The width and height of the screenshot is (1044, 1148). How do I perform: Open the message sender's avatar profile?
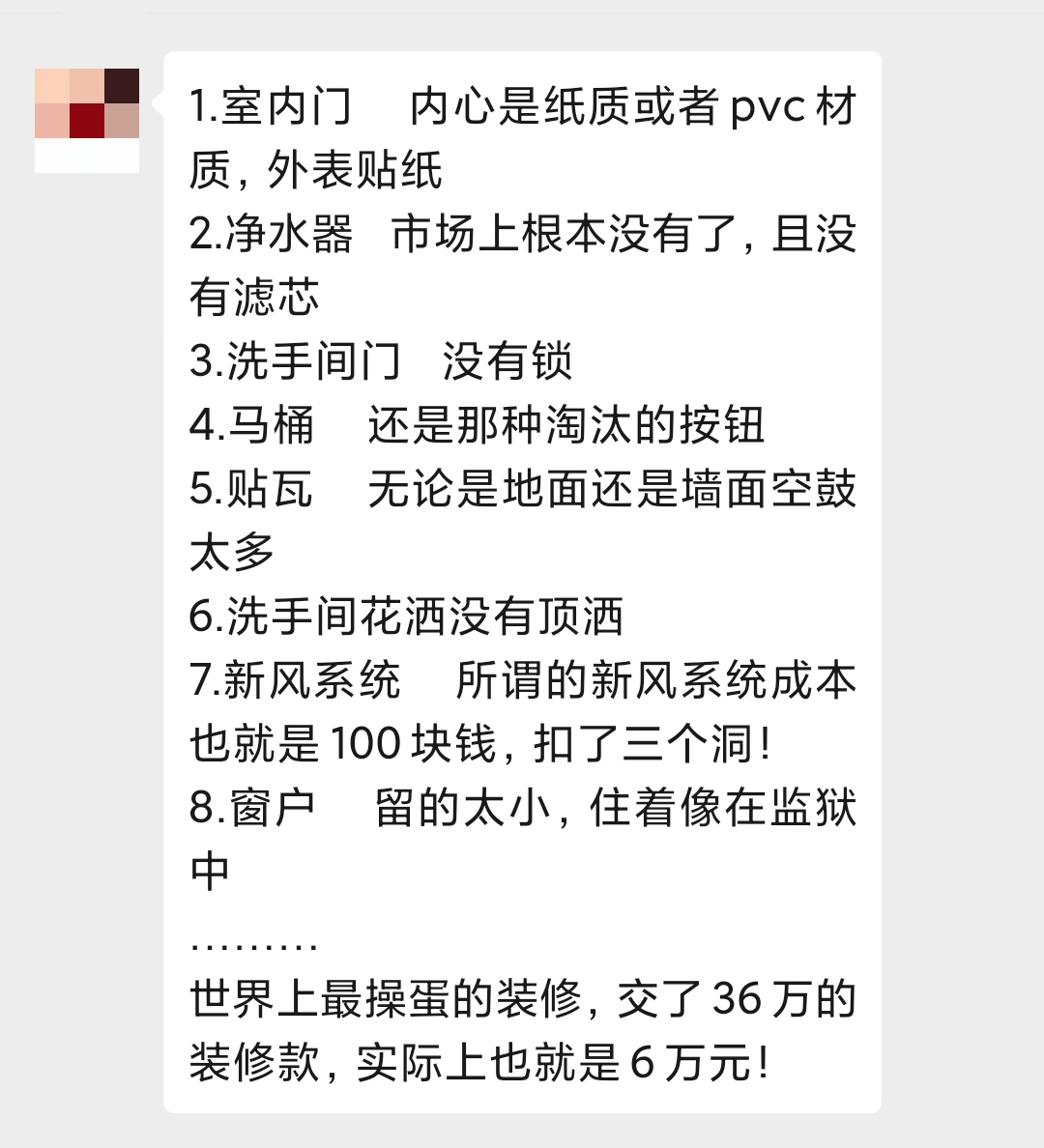click(x=87, y=121)
